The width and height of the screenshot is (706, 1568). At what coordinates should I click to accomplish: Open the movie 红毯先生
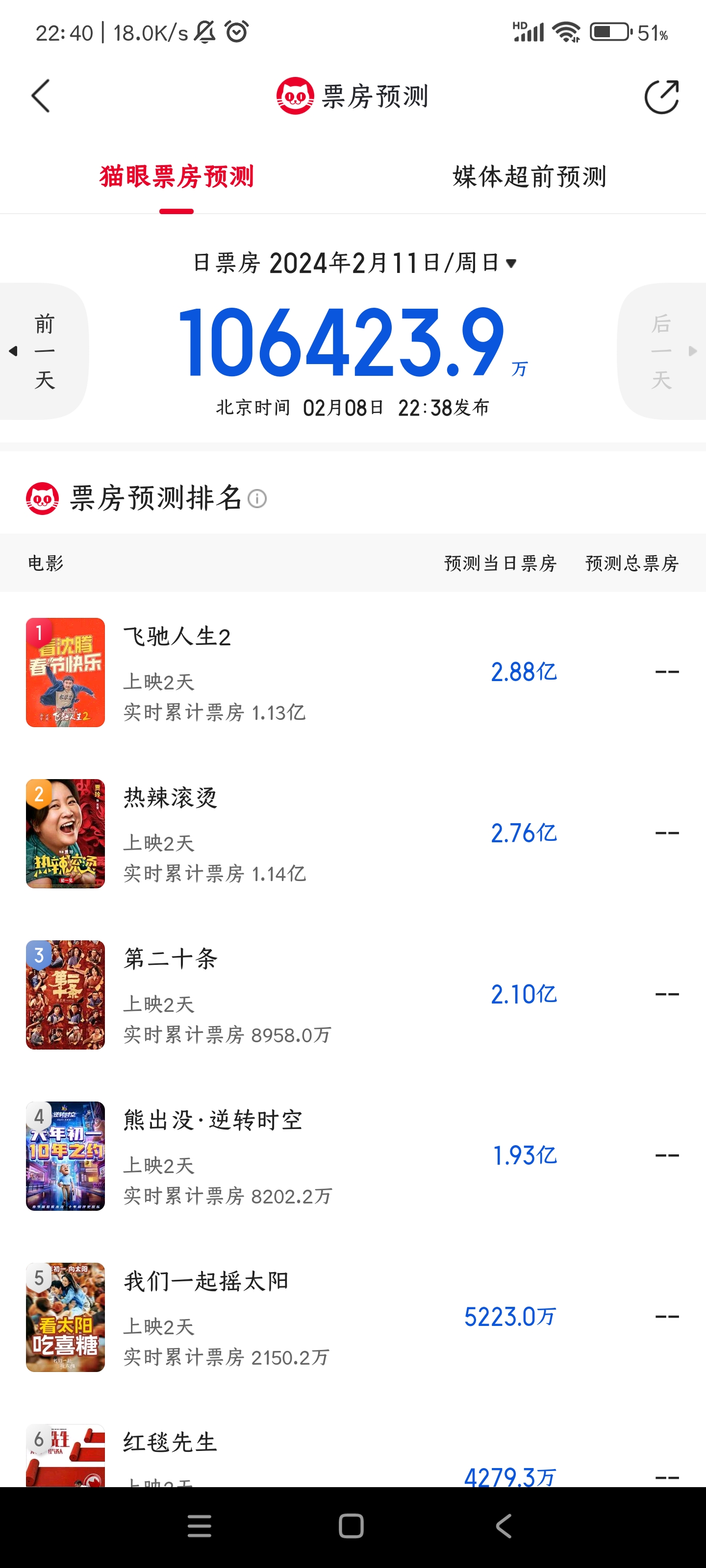353,1455
